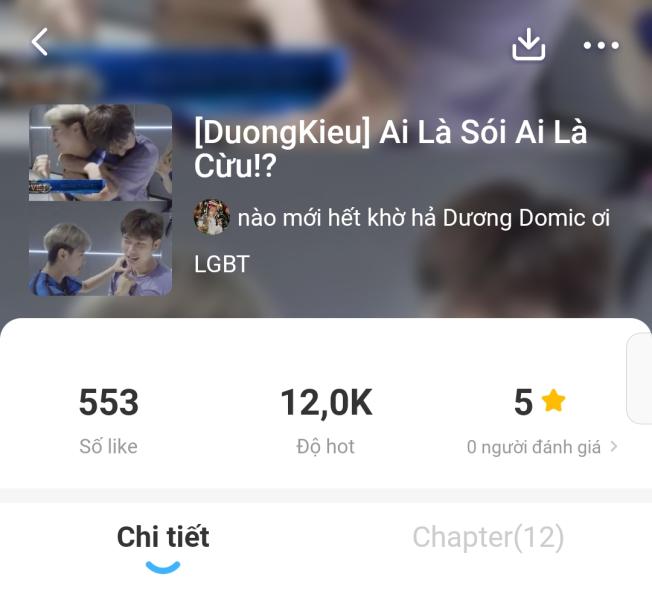View the story cover image
The width and height of the screenshot is (652, 600).
click(x=100, y=200)
